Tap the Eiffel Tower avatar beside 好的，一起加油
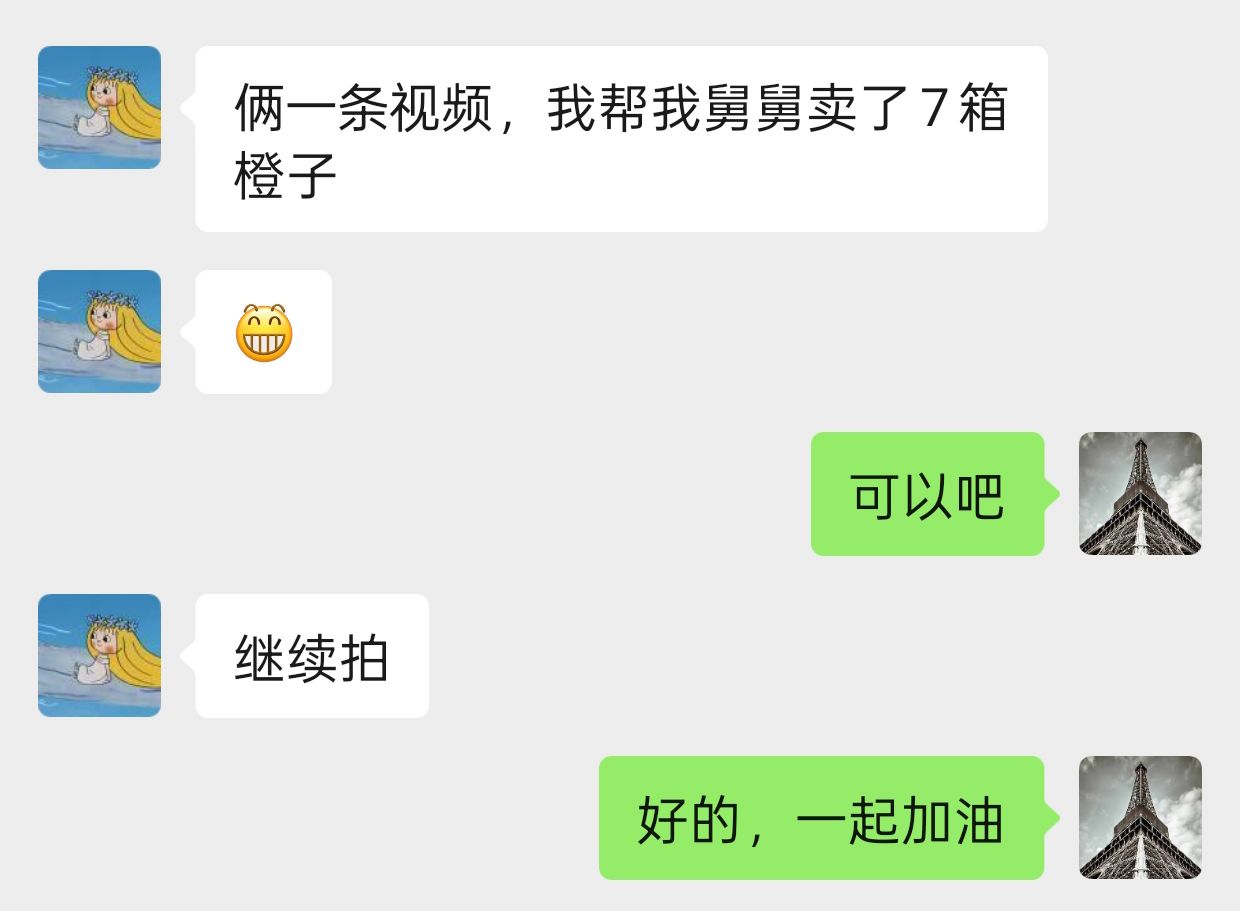 click(1140, 817)
